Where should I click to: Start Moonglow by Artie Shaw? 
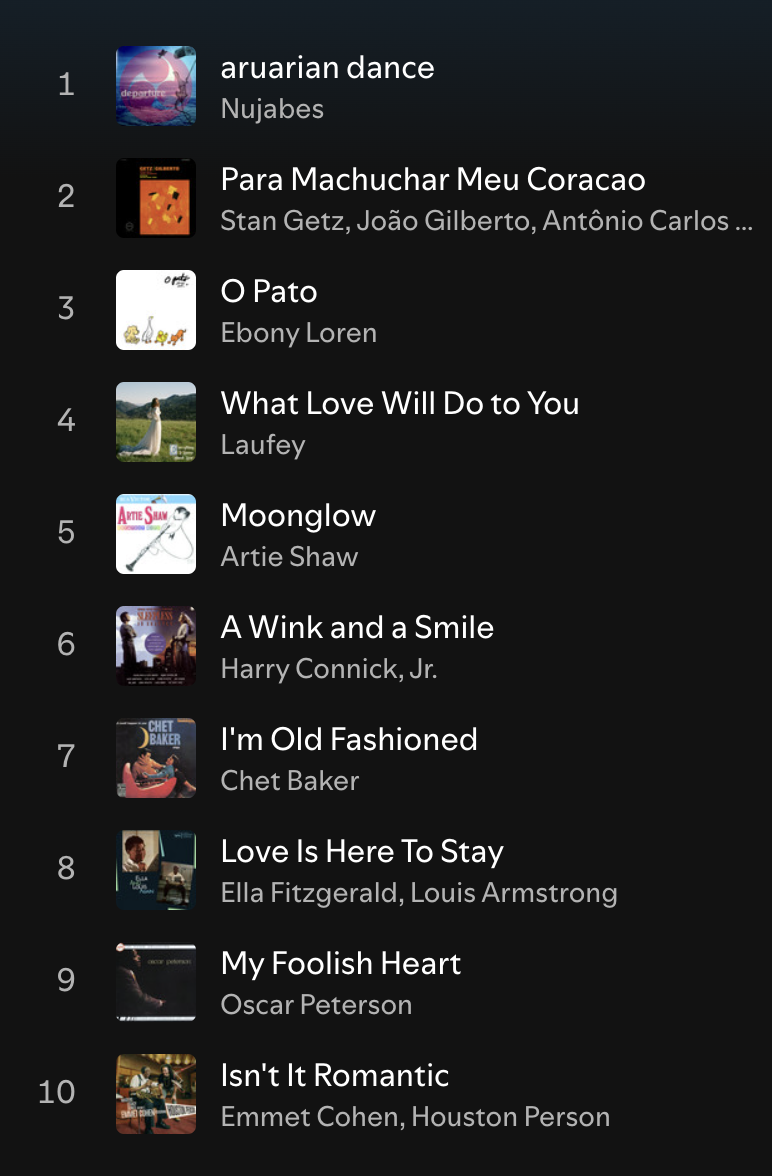pos(298,516)
